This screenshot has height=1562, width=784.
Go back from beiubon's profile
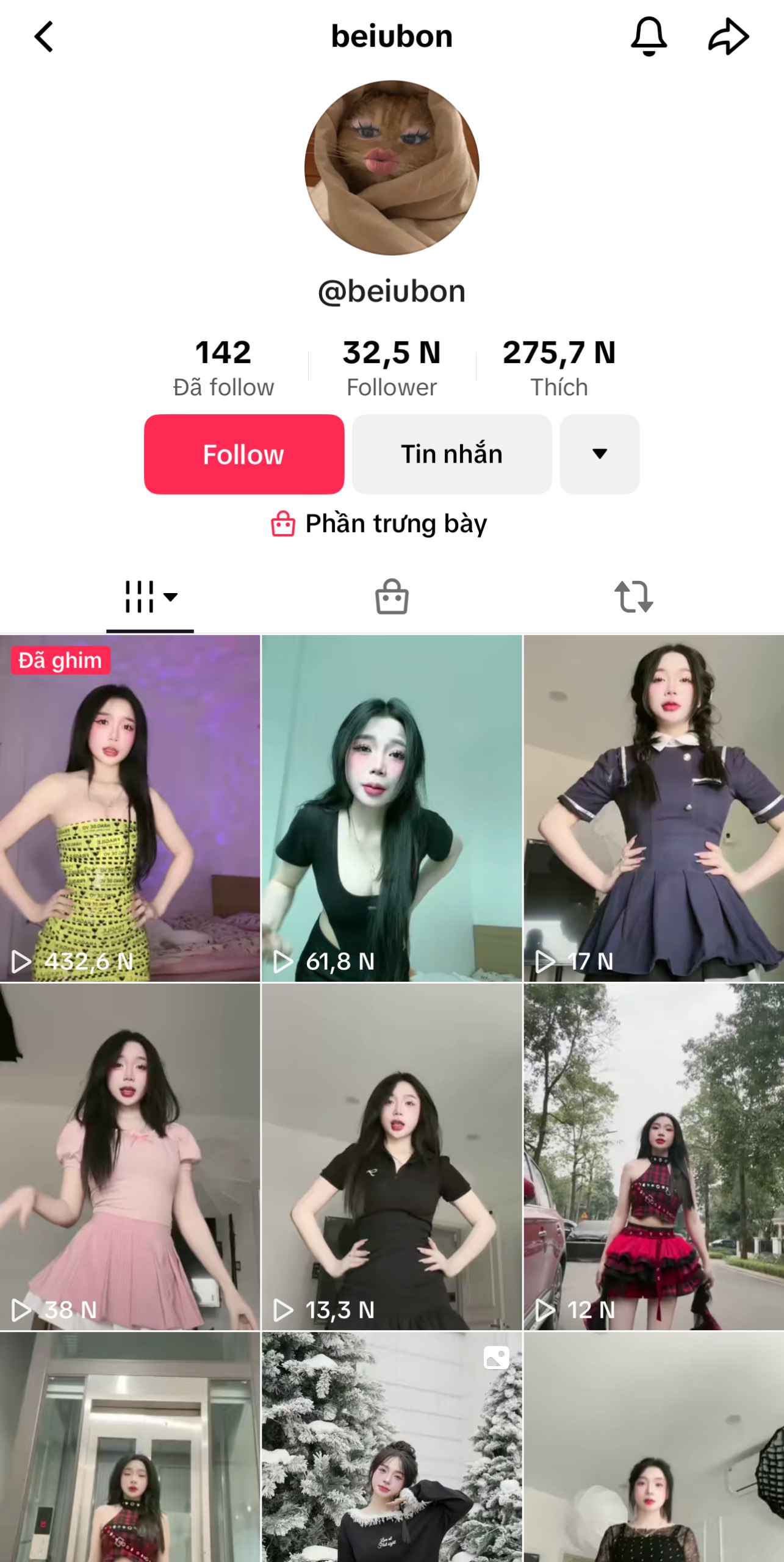[x=44, y=37]
